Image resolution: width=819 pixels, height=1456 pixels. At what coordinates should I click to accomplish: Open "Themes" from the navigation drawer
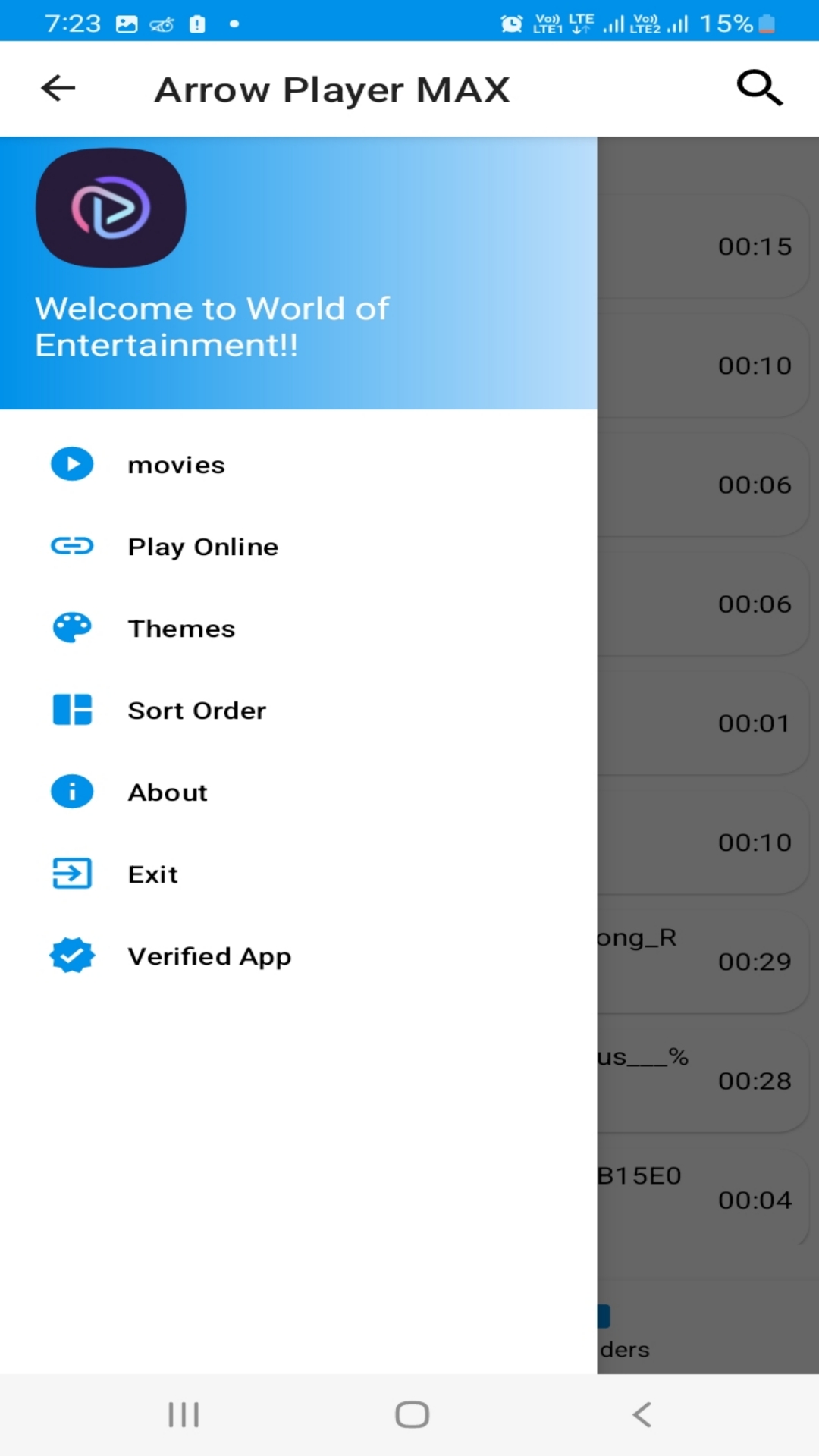tap(181, 628)
